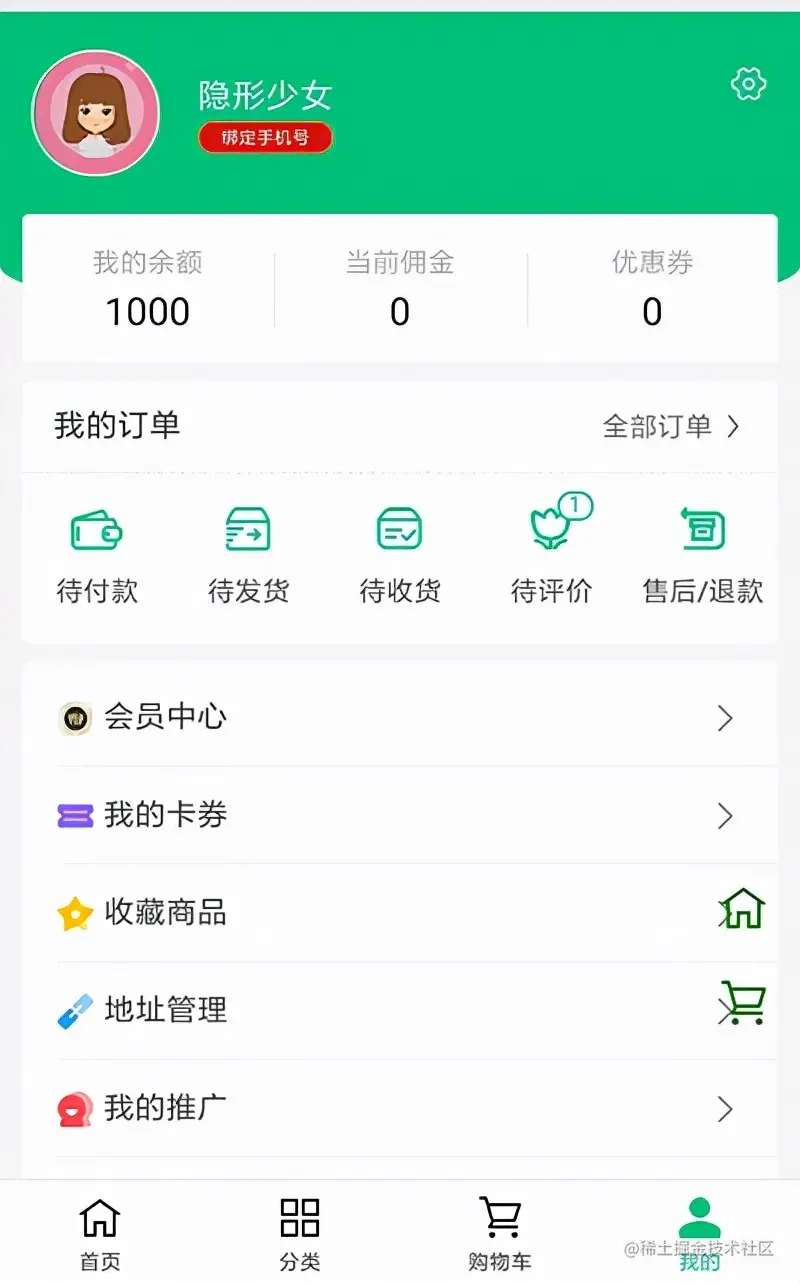Switch to the 分类 category tab

(298, 1230)
